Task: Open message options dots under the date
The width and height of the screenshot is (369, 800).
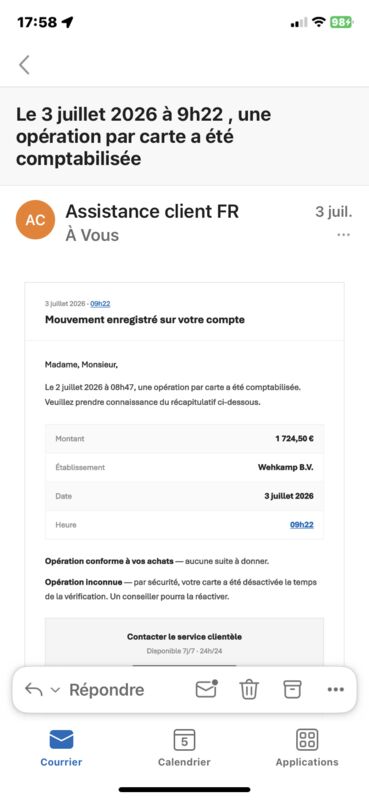Action: (343, 235)
